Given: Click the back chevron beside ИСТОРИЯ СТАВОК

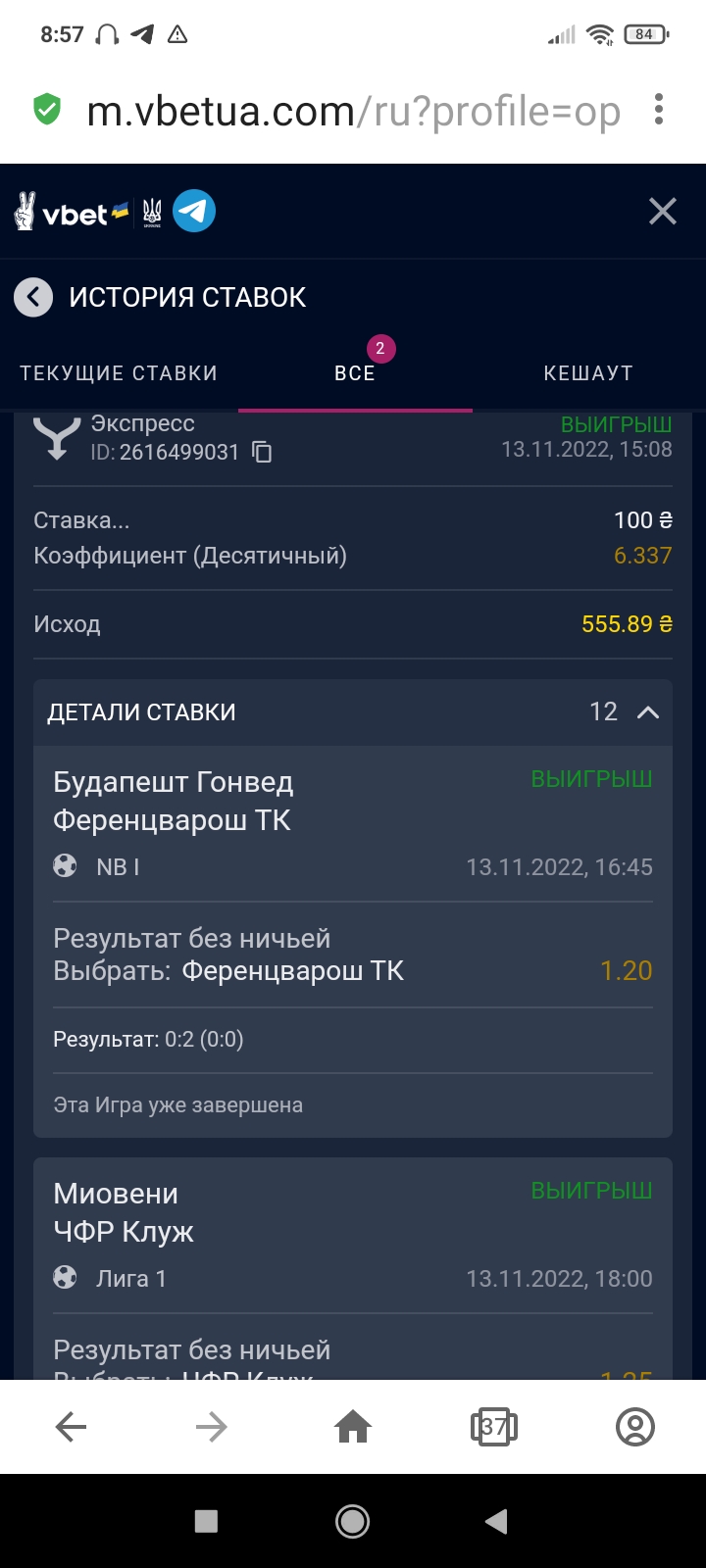Looking at the screenshot, I should coord(32,296).
